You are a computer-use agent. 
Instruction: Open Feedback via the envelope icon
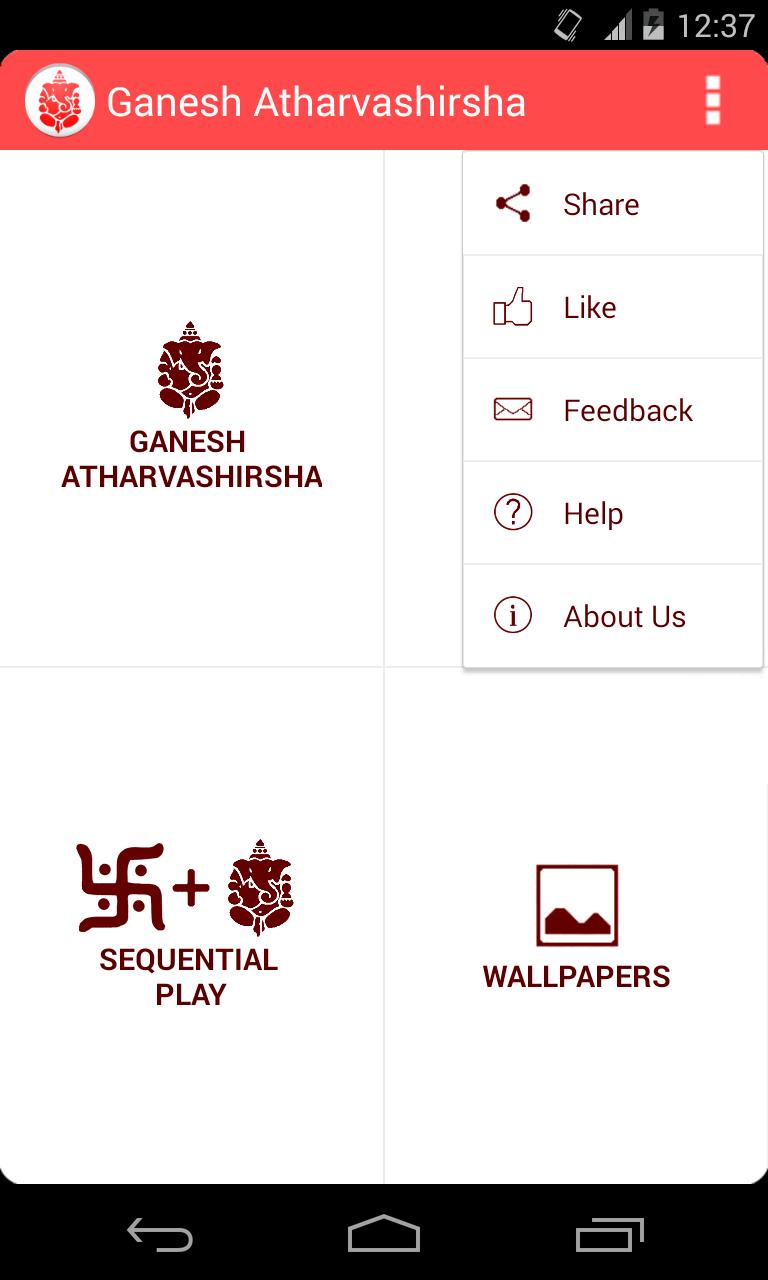point(511,409)
